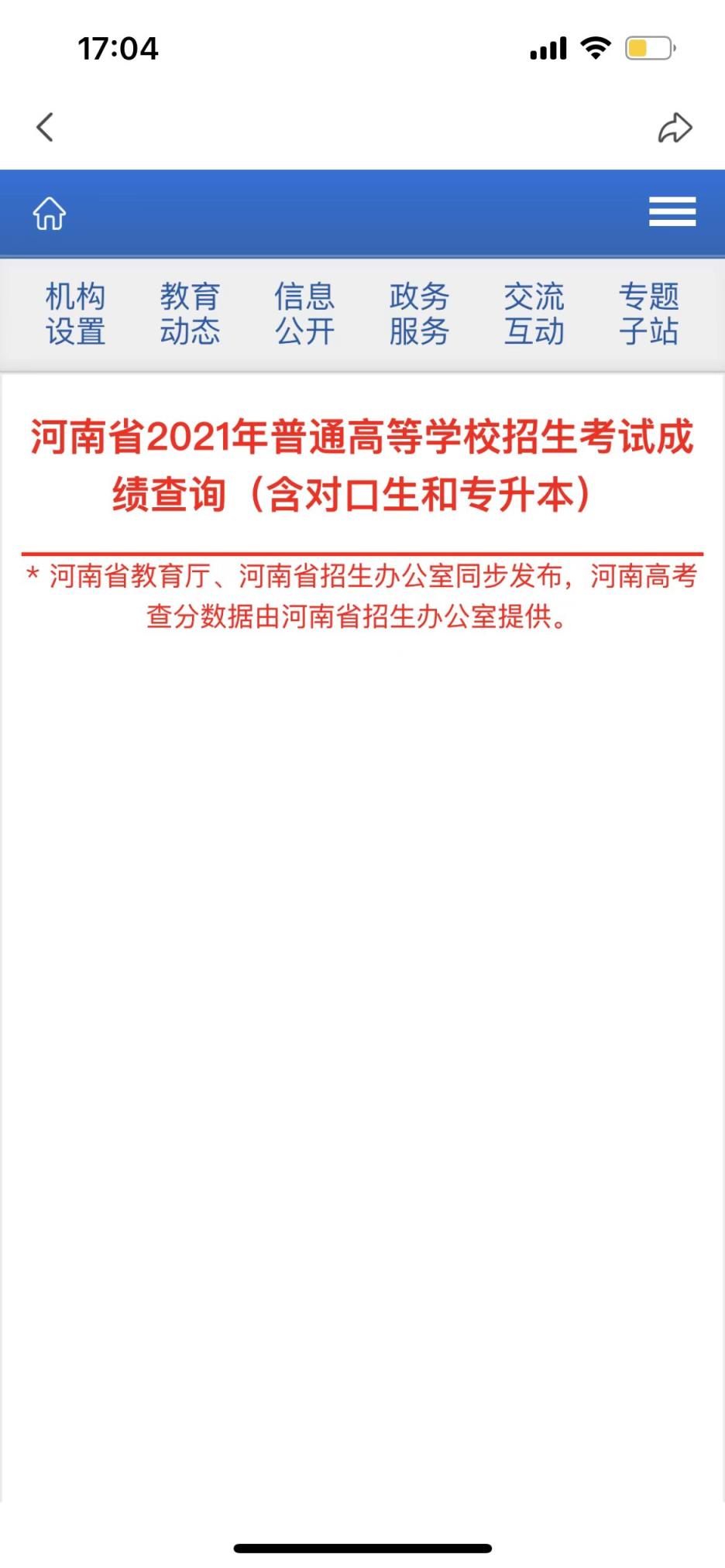Select 信息公开 in the nav
The height and width of the screenshot is (1568, 725).
pos(304,314)
